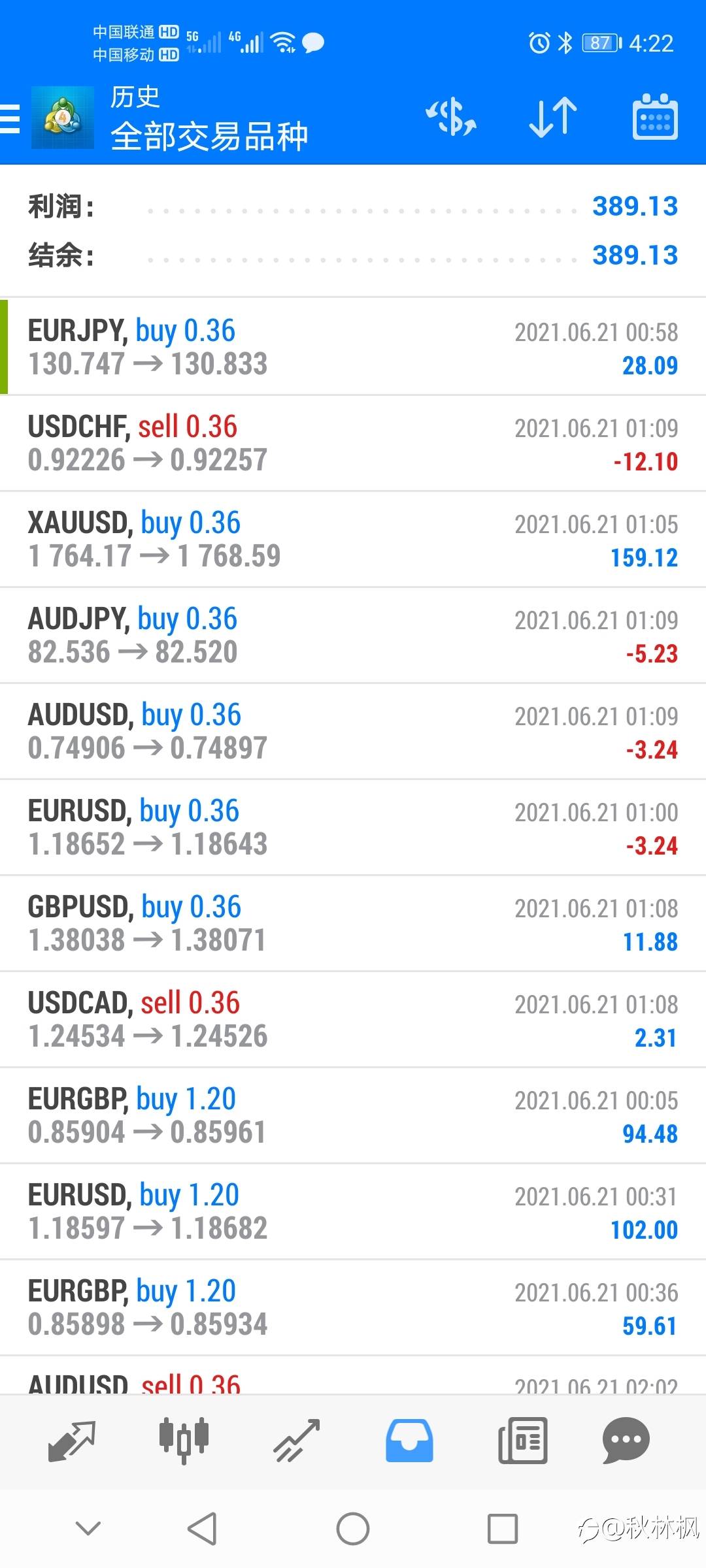Switch to the quotes tab
The height and width of the screenshot is (1568, 706).
(72, 1441)
